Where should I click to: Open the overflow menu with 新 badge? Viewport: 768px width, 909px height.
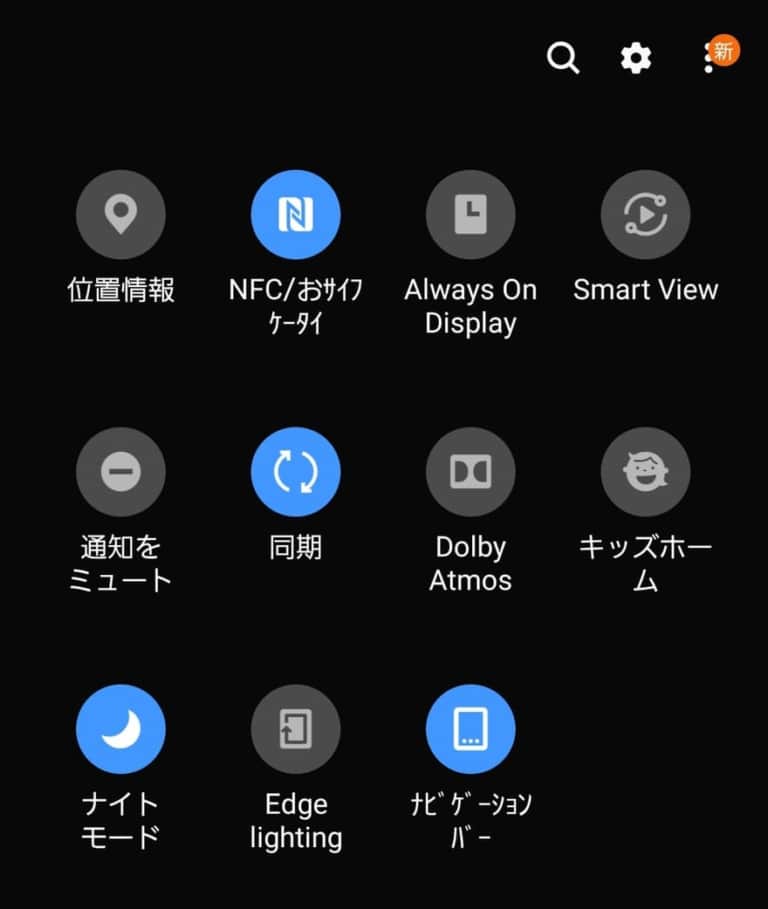[x=709, y=58]
